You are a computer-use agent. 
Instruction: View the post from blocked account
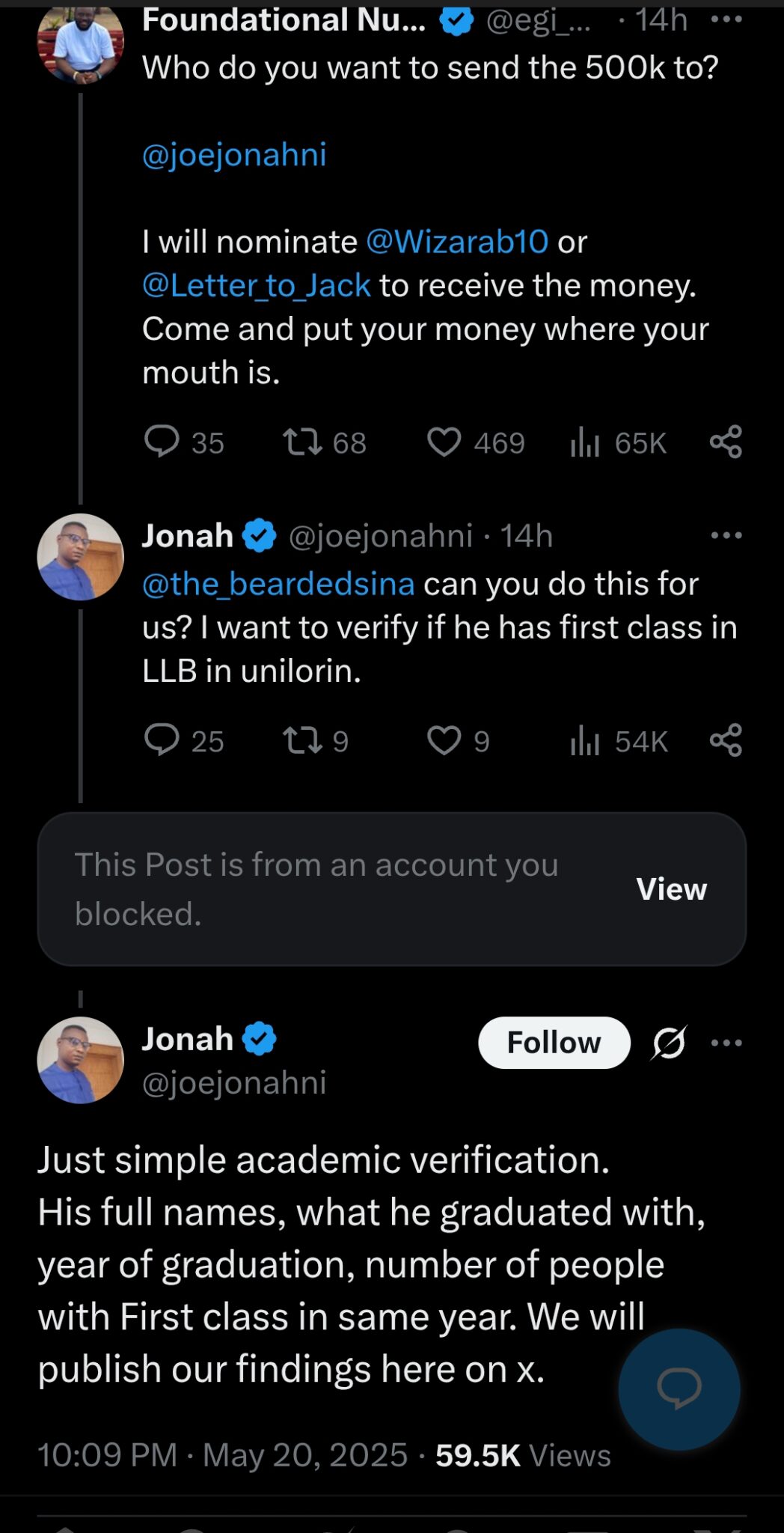pyautogui.click(x=671, y=889)
